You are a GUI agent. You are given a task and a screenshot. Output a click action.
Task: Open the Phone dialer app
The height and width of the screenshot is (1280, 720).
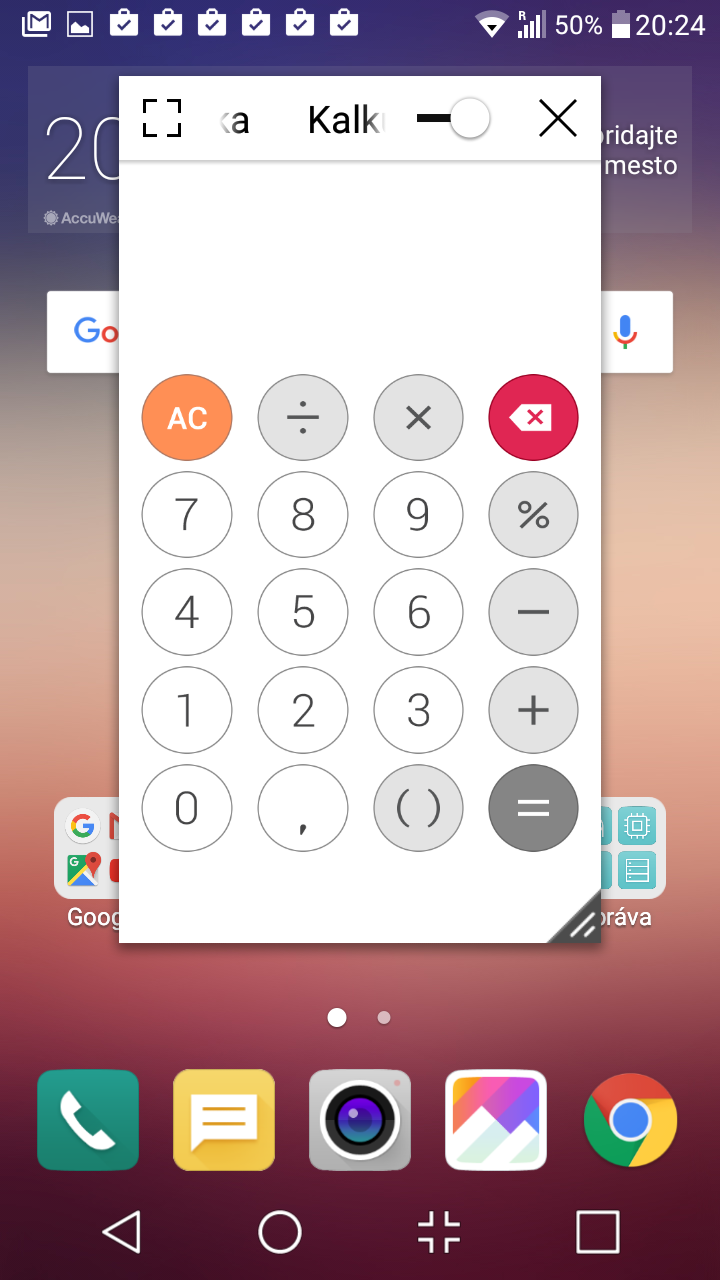point(88,1120)
